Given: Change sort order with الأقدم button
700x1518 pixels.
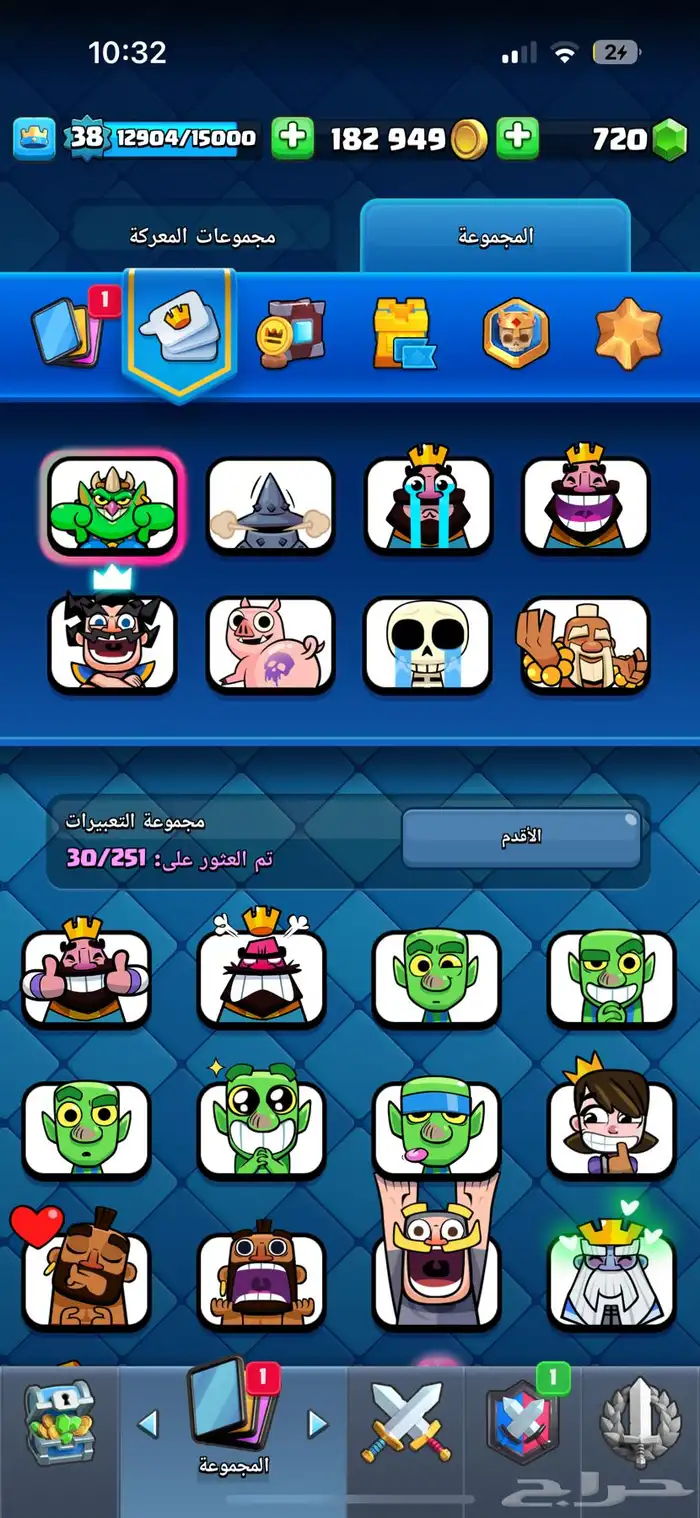Looking at the screenshot, I should [521, 838].
